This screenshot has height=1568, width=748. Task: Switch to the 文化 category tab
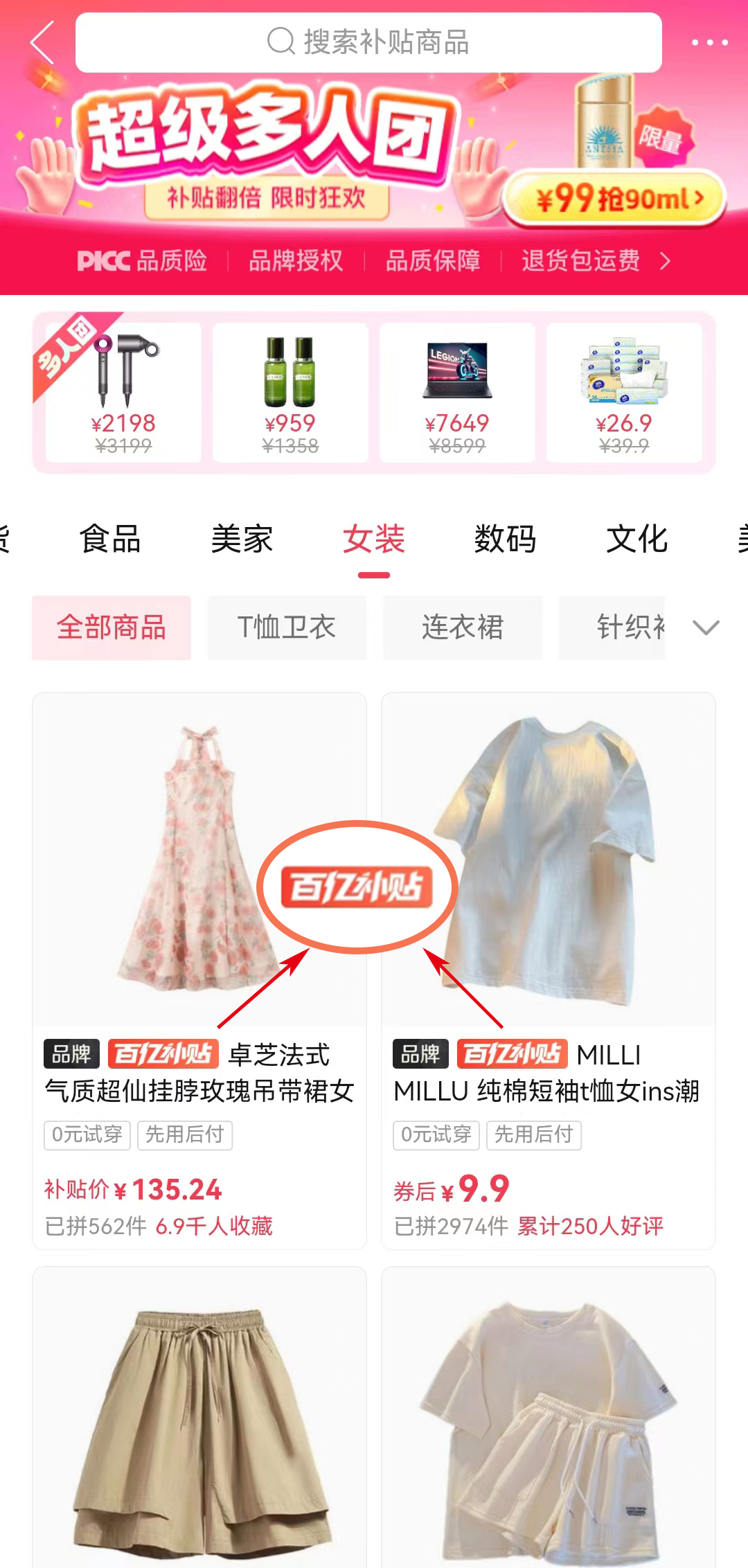[x=636, y=540]
